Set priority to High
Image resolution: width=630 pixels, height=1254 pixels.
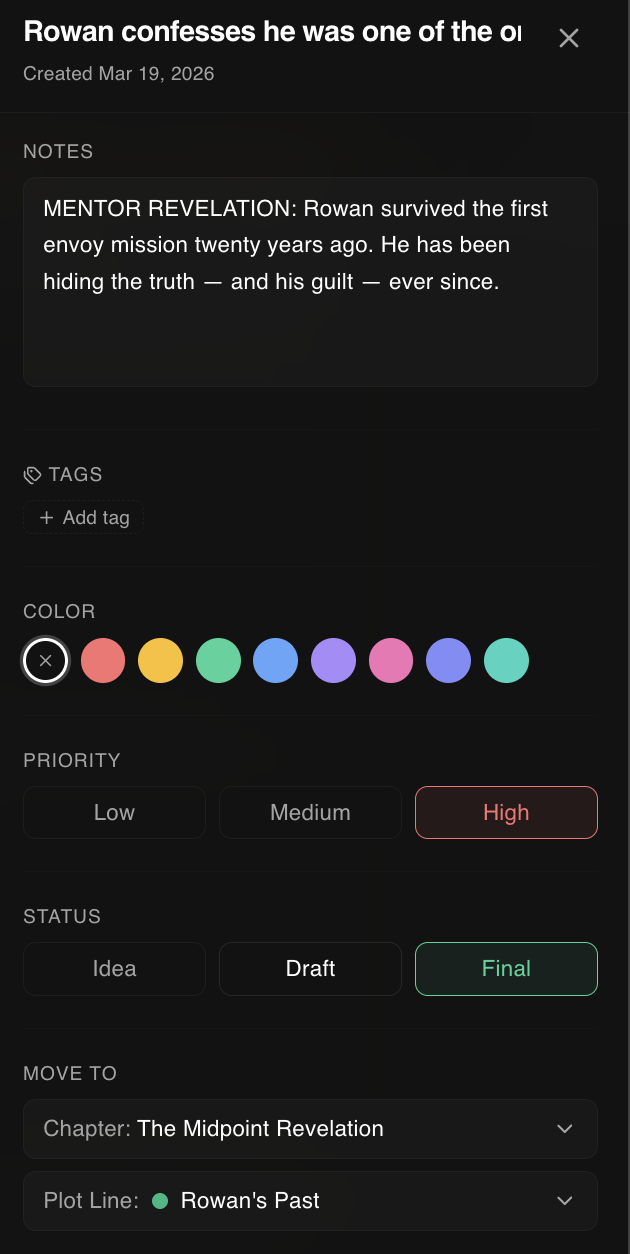(x=506, y=812)
